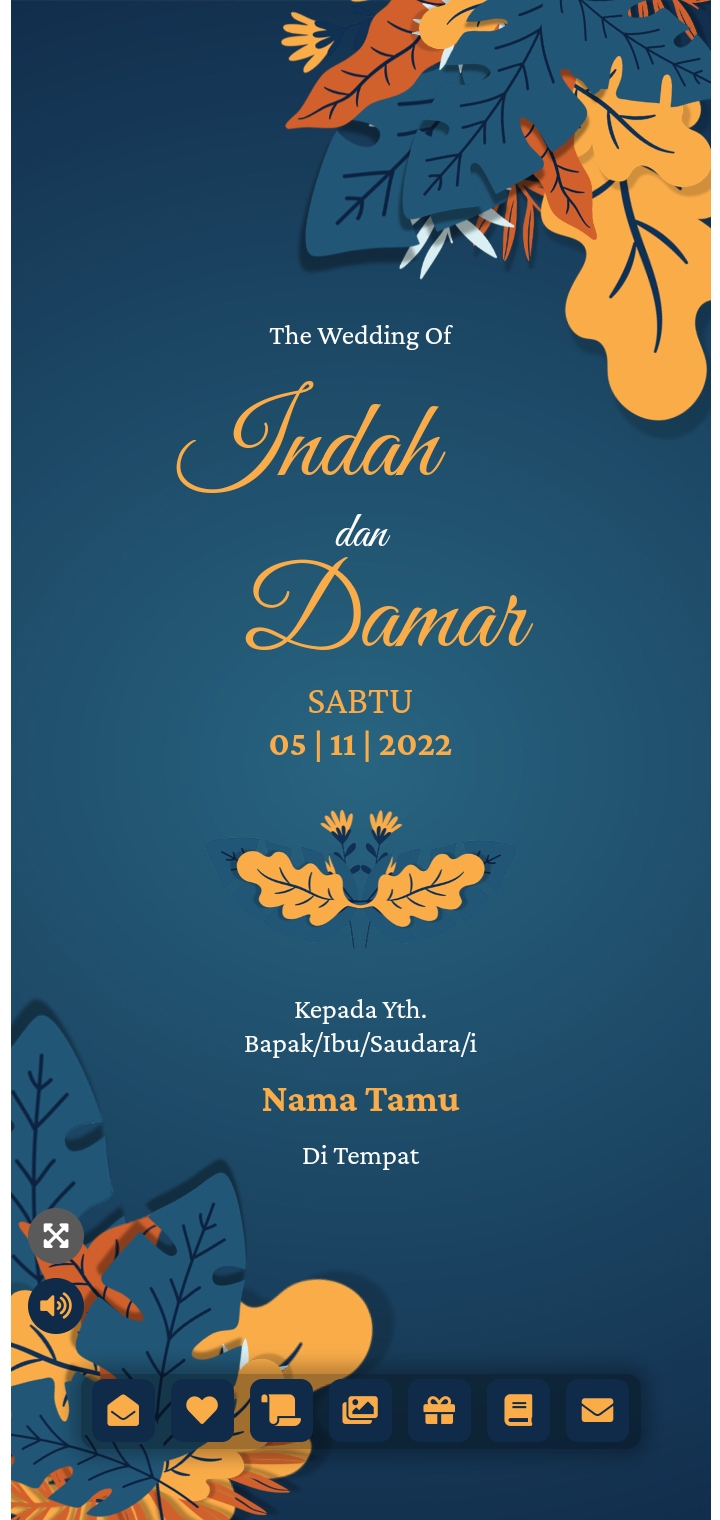The width and height of the screenshot is (720, 1520).
Task: Mute the background music
Action: [x=56, y=1306]
